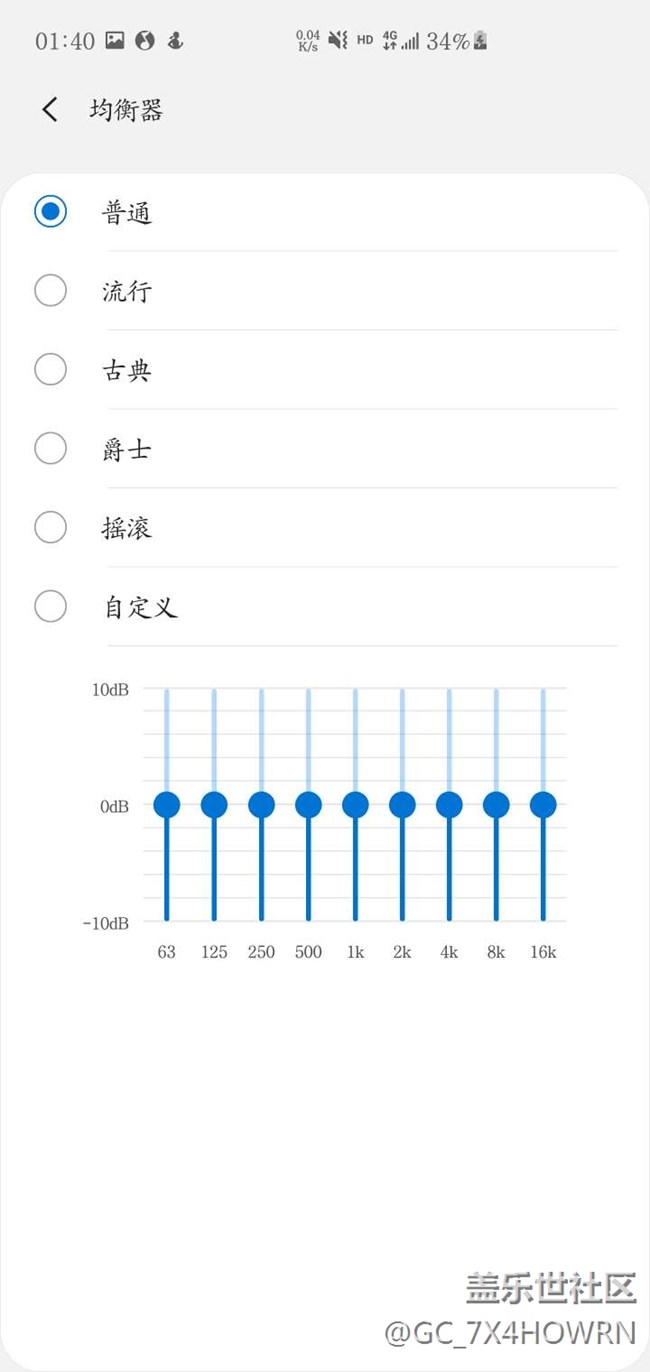Choose the 流行 preset

point(51,291)
